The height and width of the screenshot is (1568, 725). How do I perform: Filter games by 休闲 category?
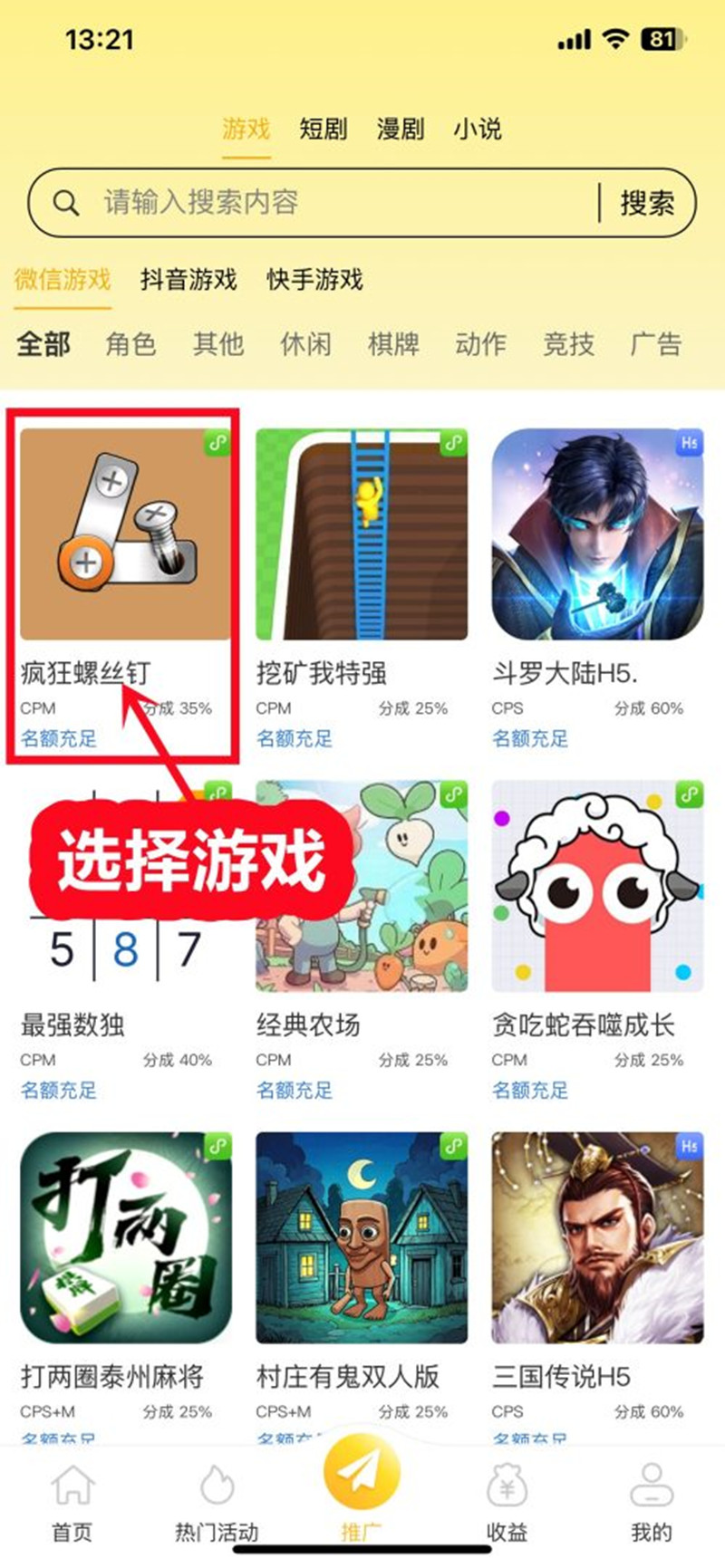pos(305,344)
